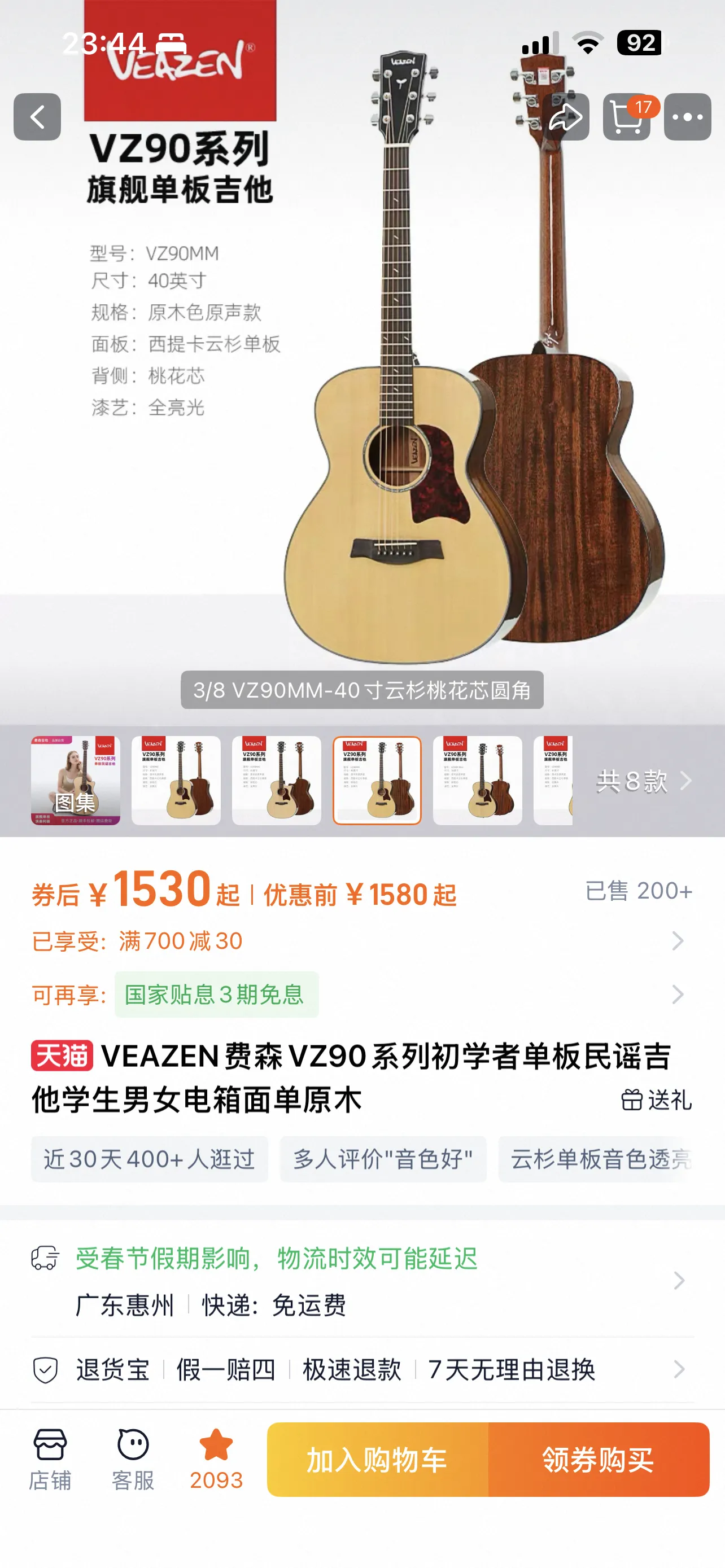Tap the 送礼 gift option
Image resolution: width=725 pixels, height=1568 pixels.
tap(656, 1100)
